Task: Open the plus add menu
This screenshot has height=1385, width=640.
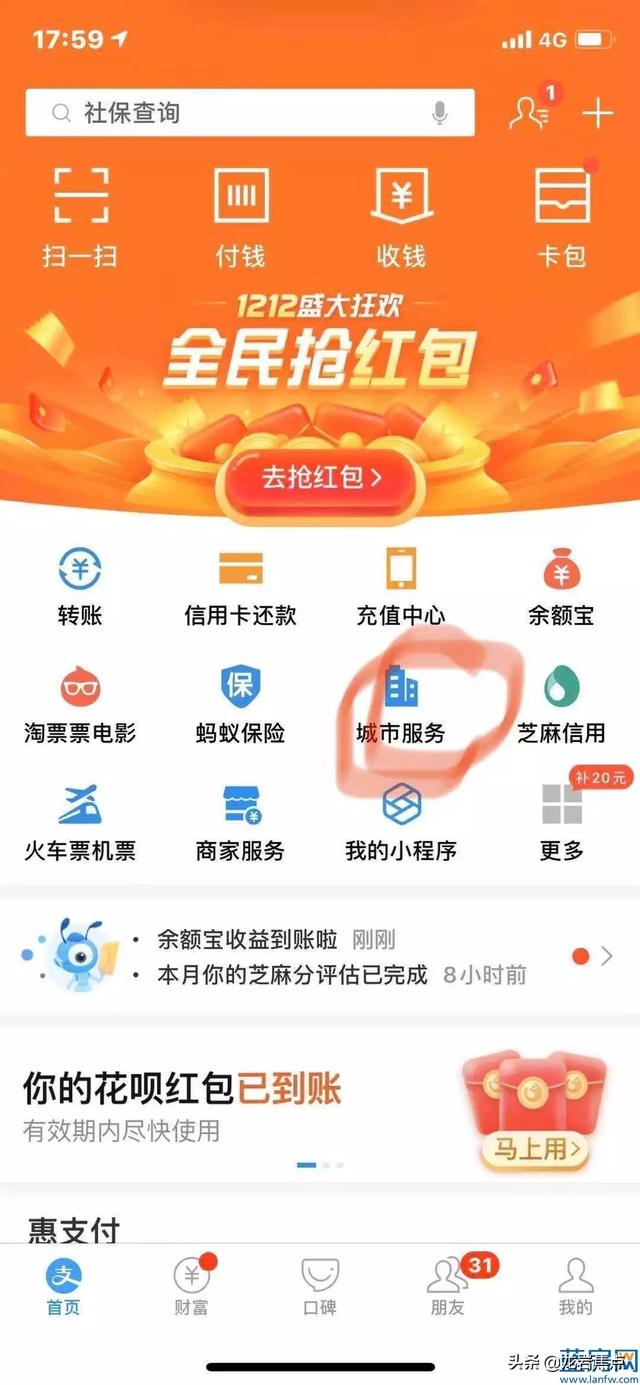Action: (597, 113)
